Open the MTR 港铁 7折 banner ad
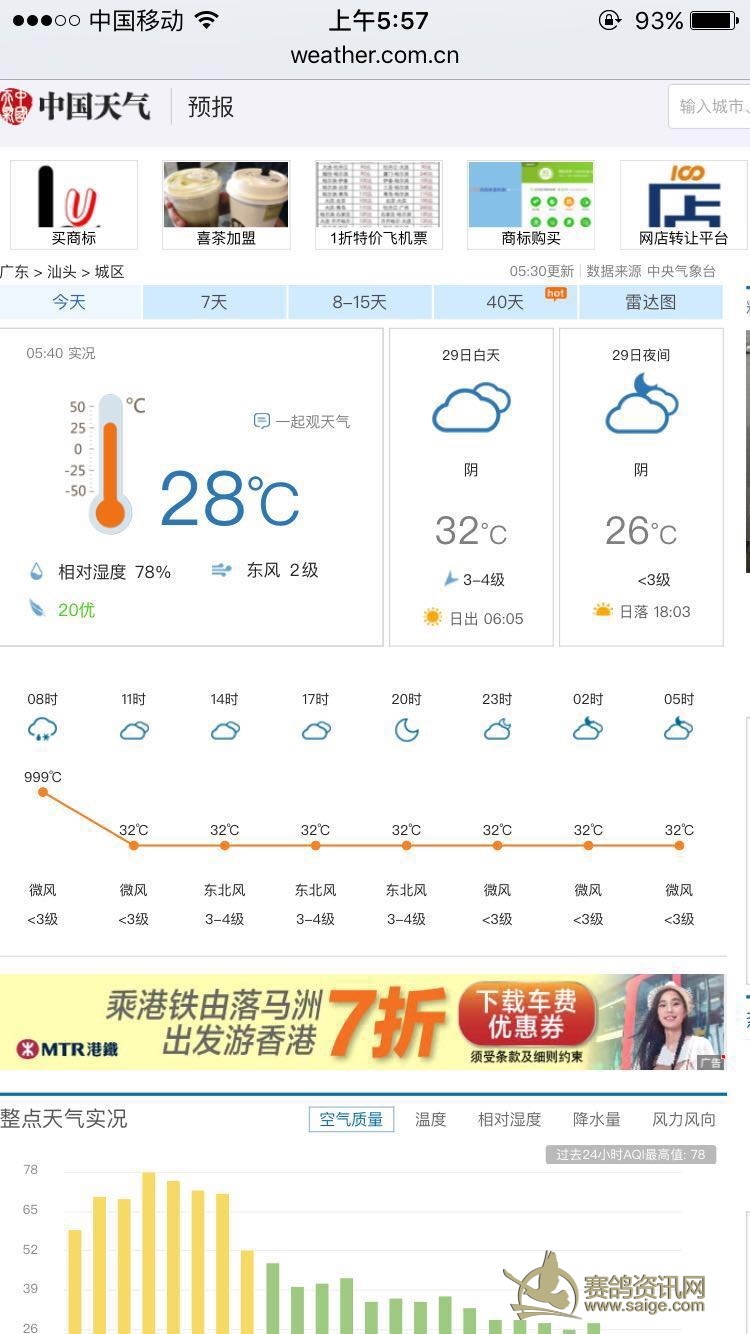The height and width of the screenshot is (1334, 750). pos(362,1022)
